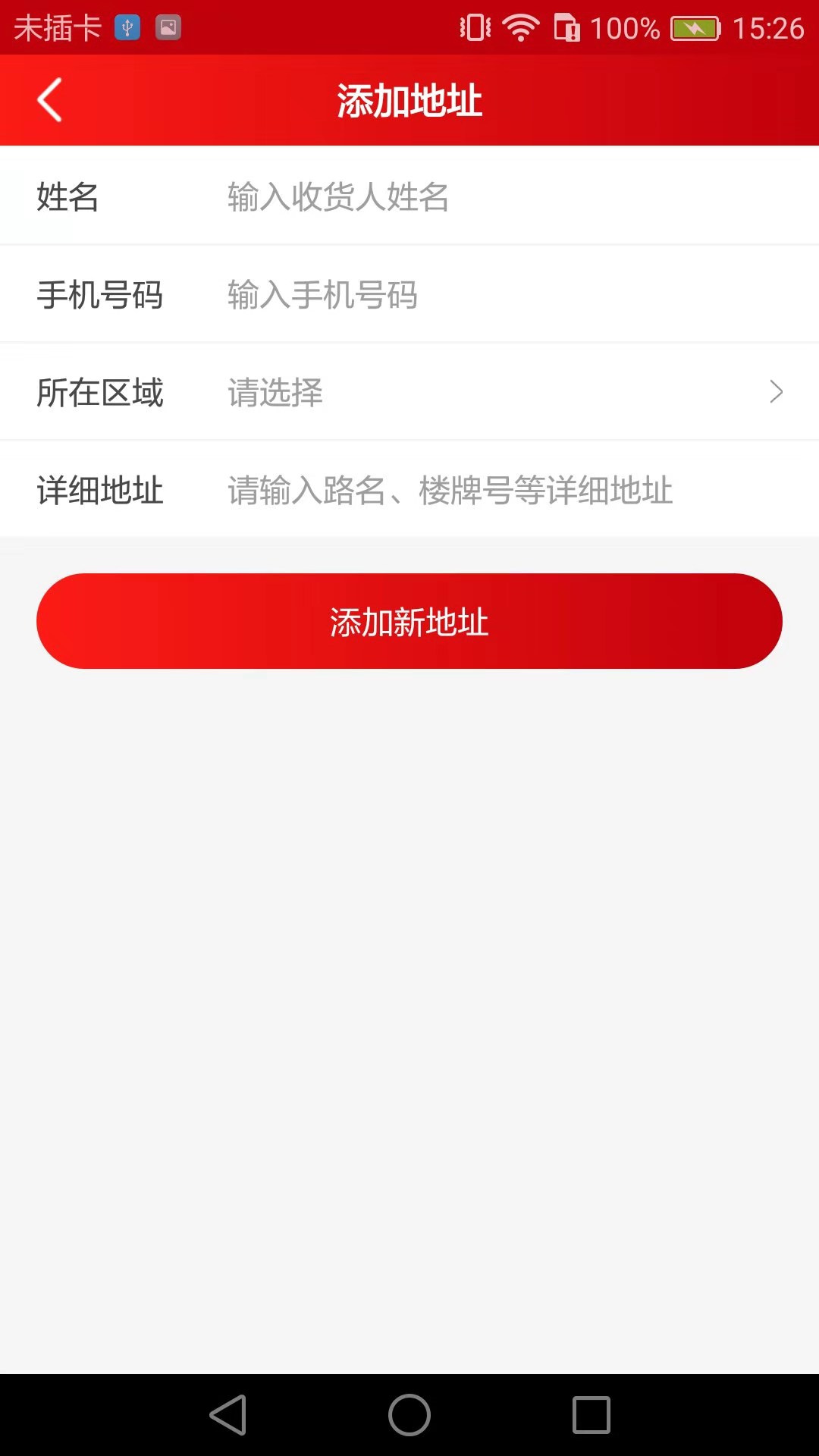The image size is (819, 1456).
Task: Open the region (所在区域) picker
Action: (500, 392)
